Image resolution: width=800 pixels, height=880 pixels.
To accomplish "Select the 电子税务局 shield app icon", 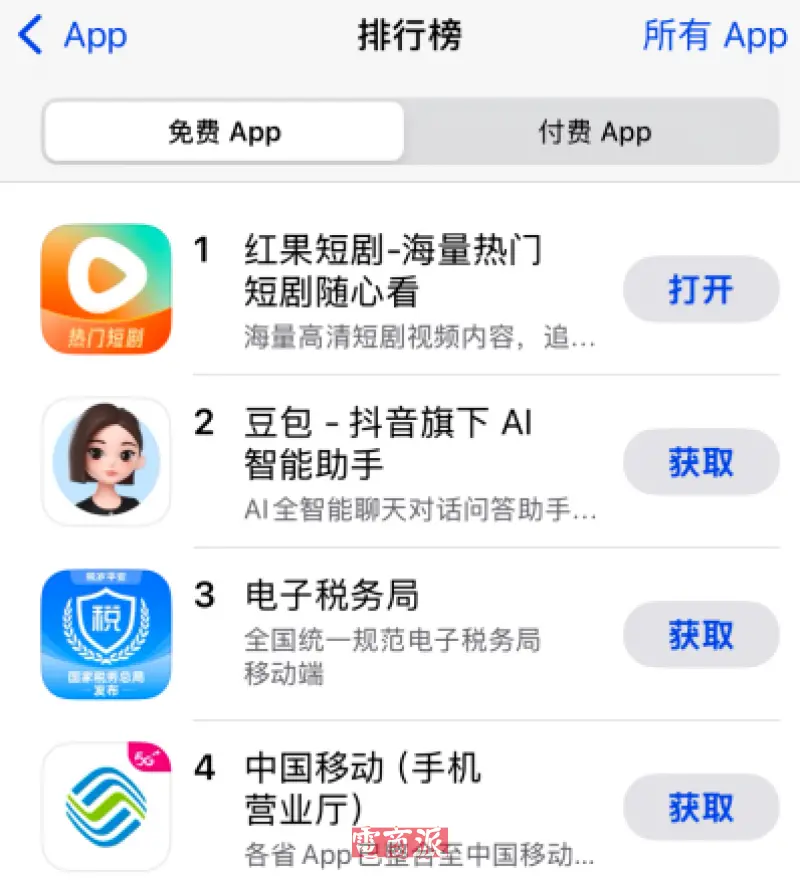I will click(x=105, y=634).
